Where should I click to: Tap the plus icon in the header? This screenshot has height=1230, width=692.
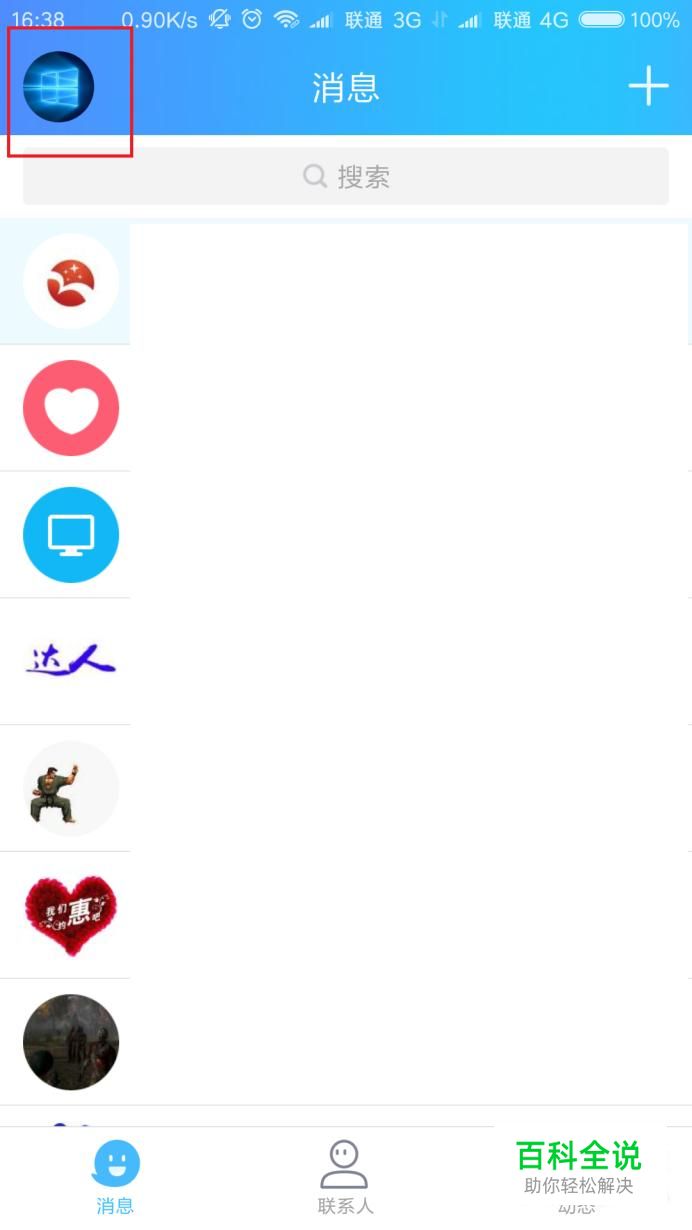tap(648, 87)
